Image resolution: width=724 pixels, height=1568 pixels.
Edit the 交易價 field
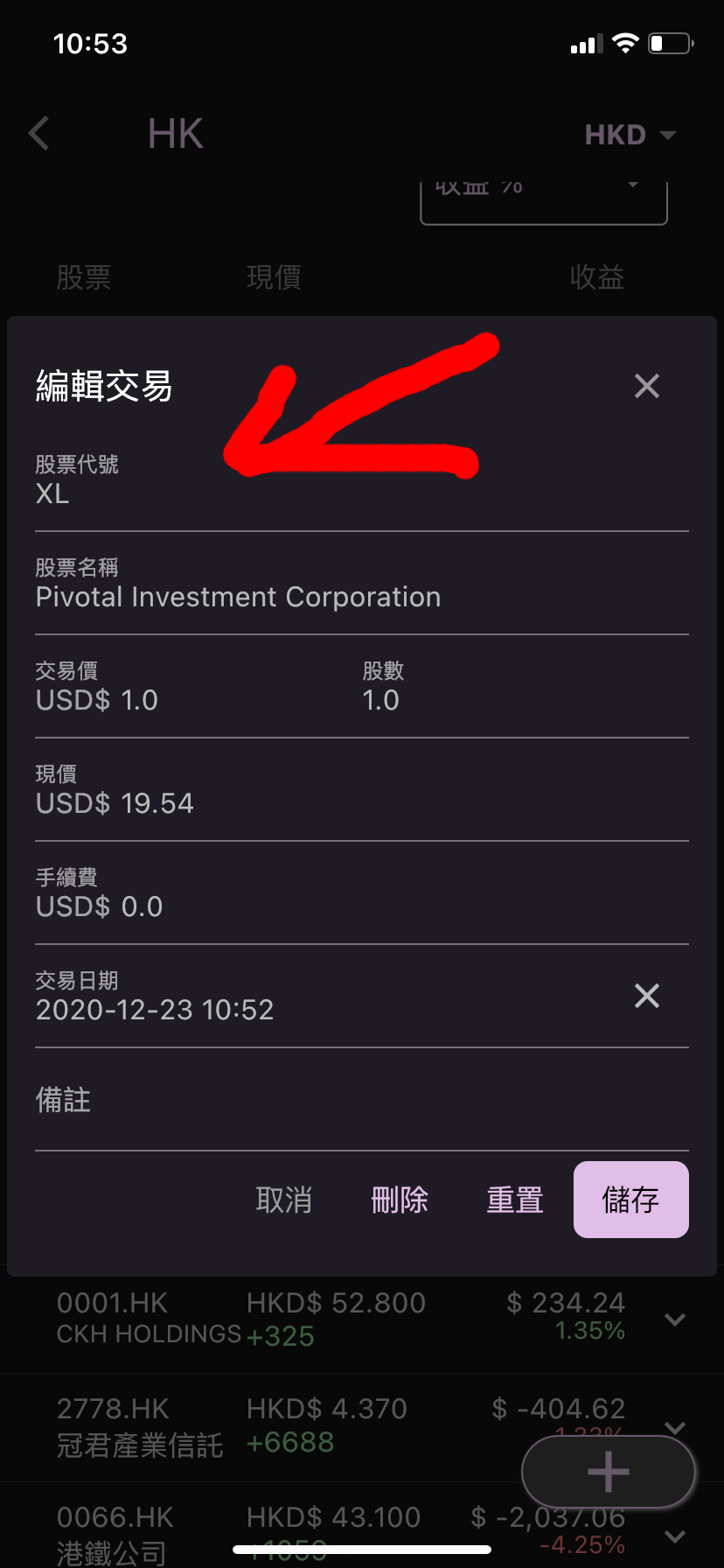(x=192, y=687)
